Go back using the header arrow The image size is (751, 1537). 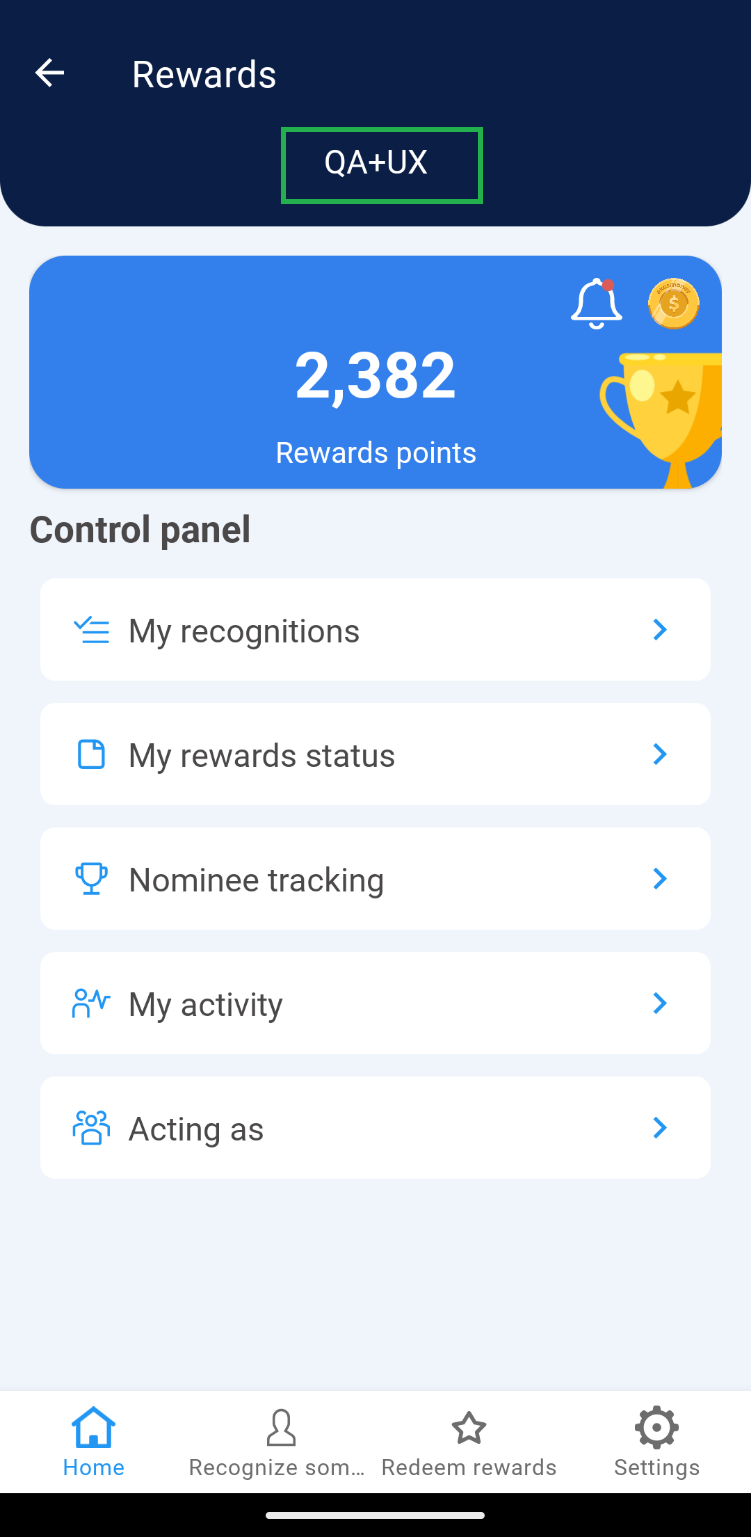pyautogui.click(x=50, y=73)
